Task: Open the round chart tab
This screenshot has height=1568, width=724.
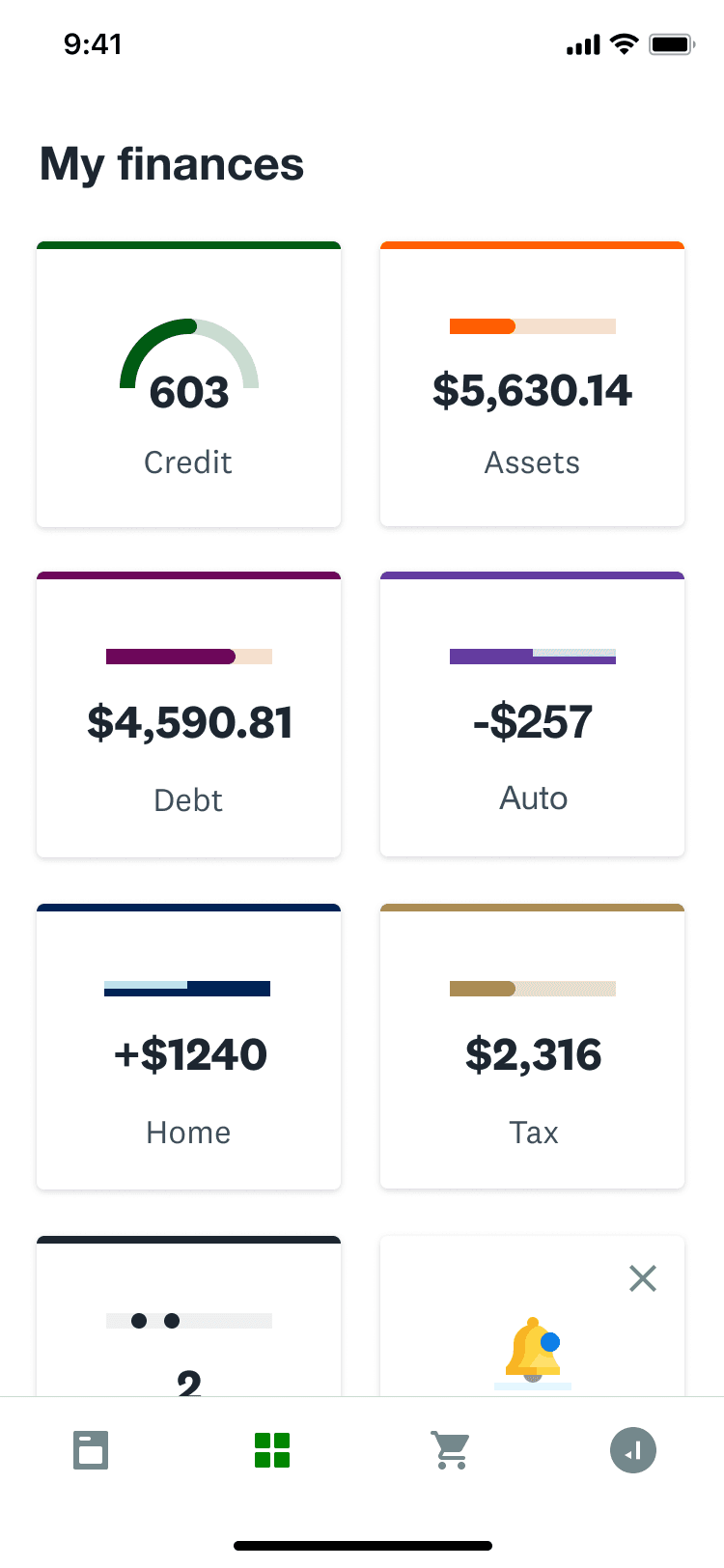Action: [x=633, y=1450]
